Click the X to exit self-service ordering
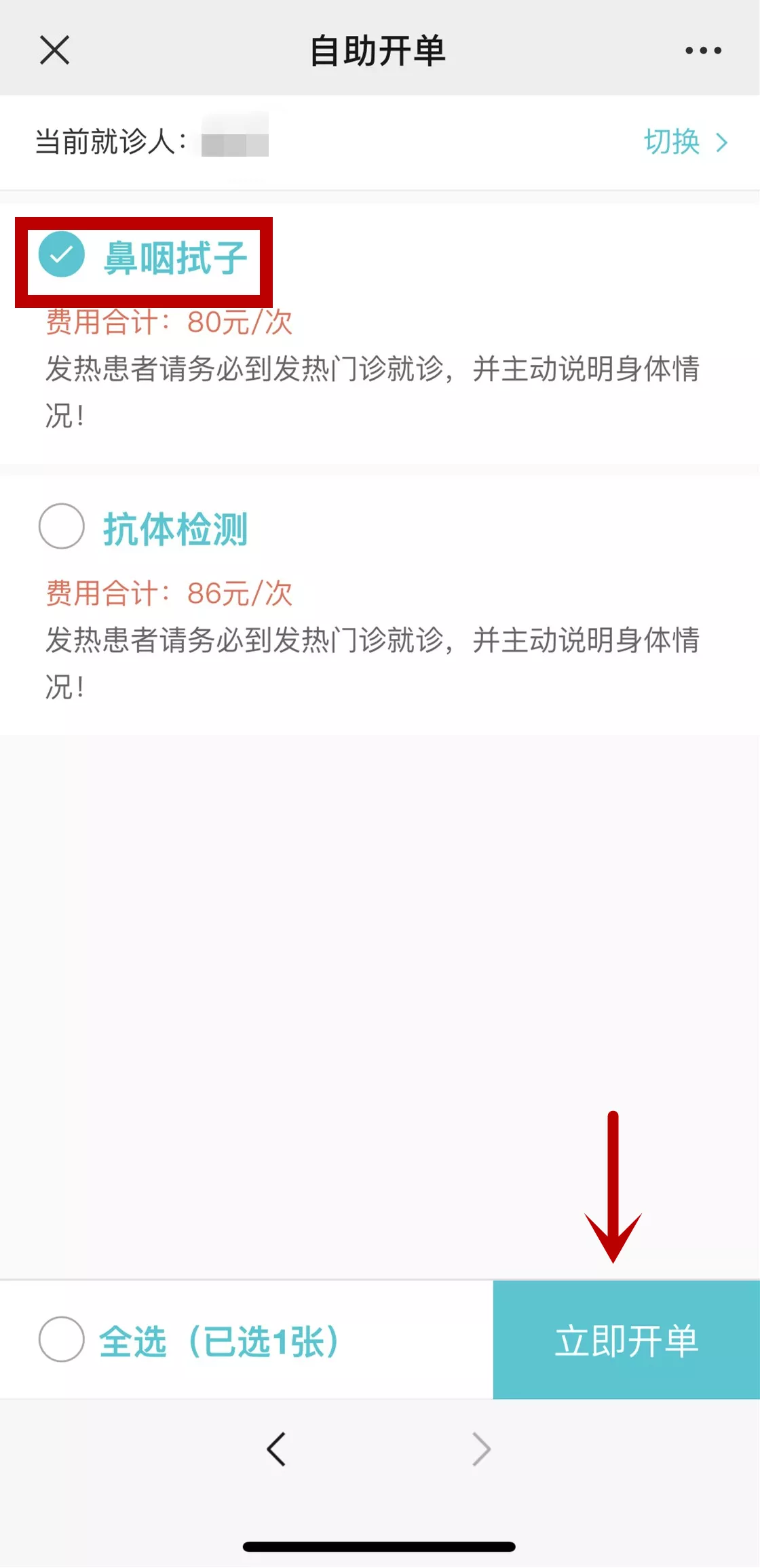The width and height of the screenshot is (760, 1568). pos(54,49)
